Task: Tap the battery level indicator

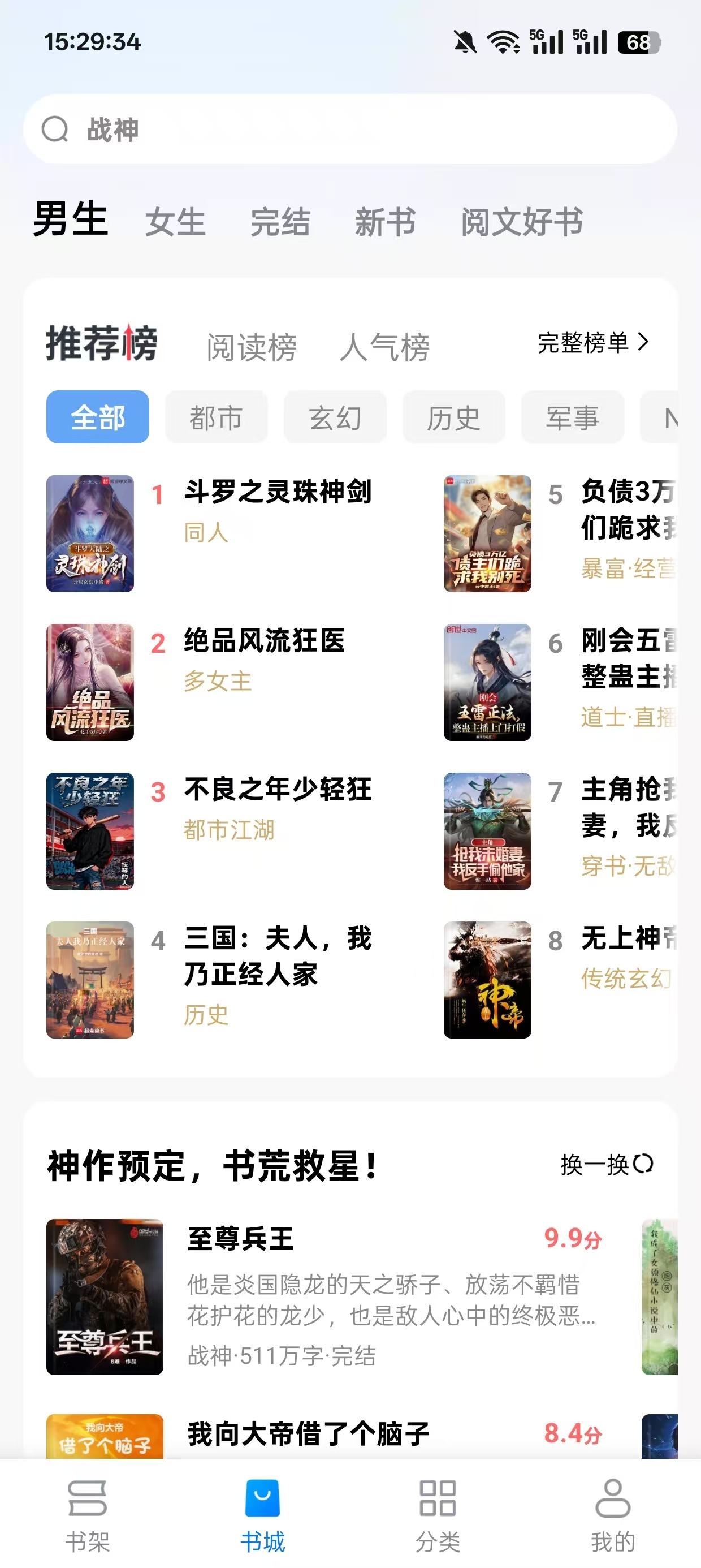Action: click(x=639, y=41)
